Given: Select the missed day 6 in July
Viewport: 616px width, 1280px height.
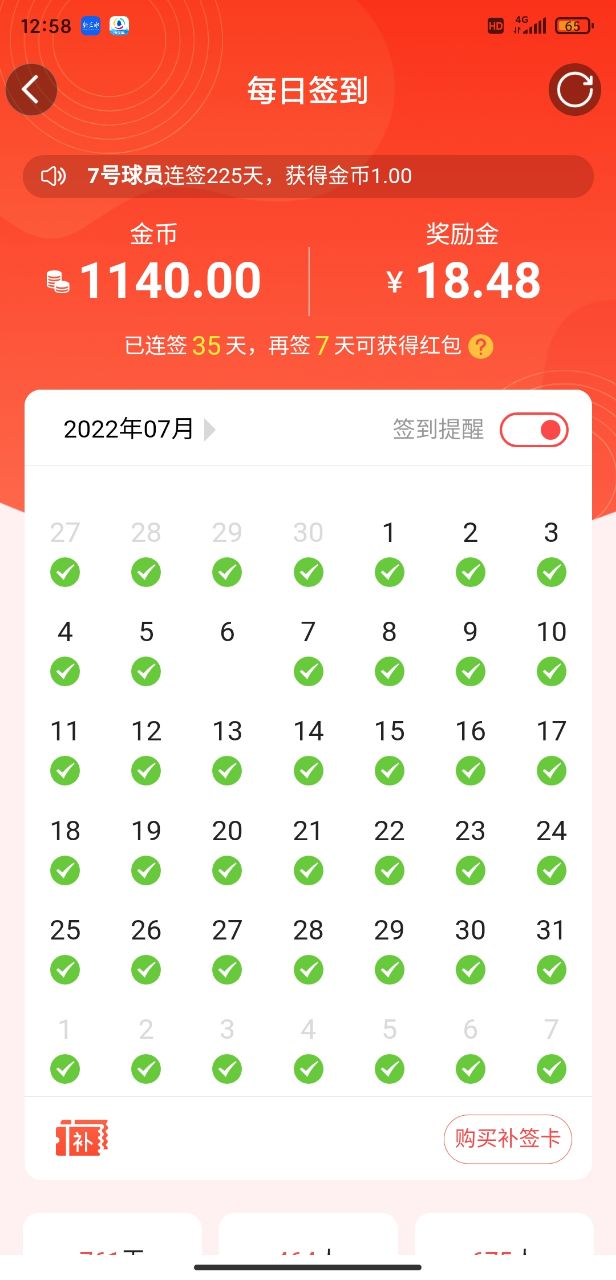Looking at the screenshot, I should point(227,633).
